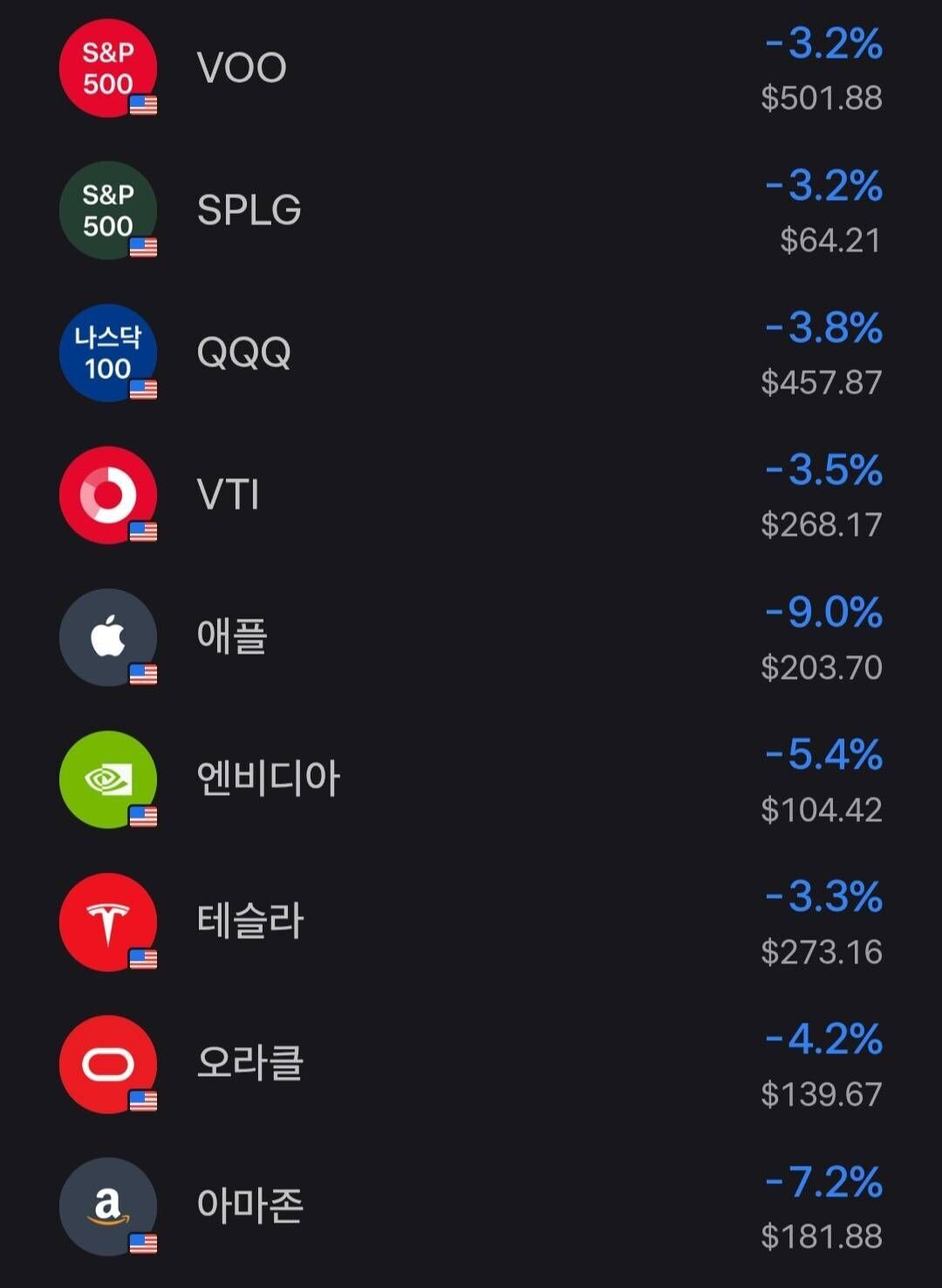The image size is (942, 1288).
Task: Select the red Tesla logo icon
Action: [107, 921]
